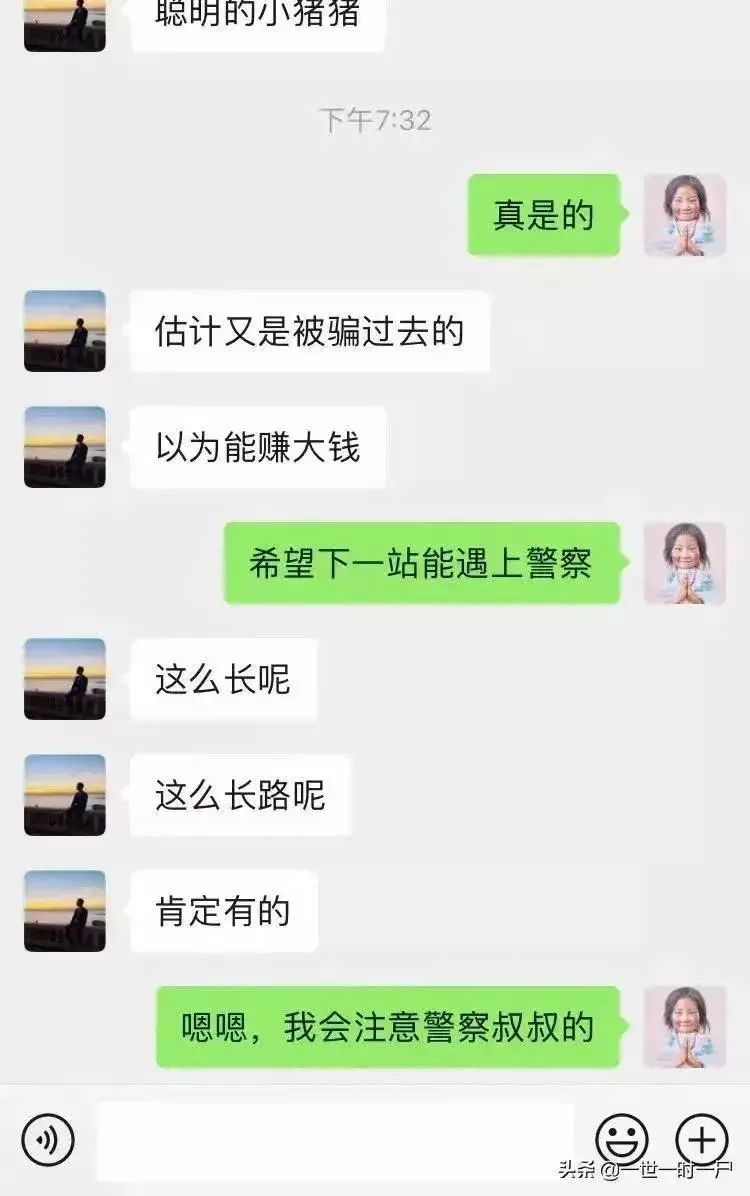Open contact avatar beside 估计又是被骗过去的
Screen dimensions: 750x1196
[x=65, y=331]
